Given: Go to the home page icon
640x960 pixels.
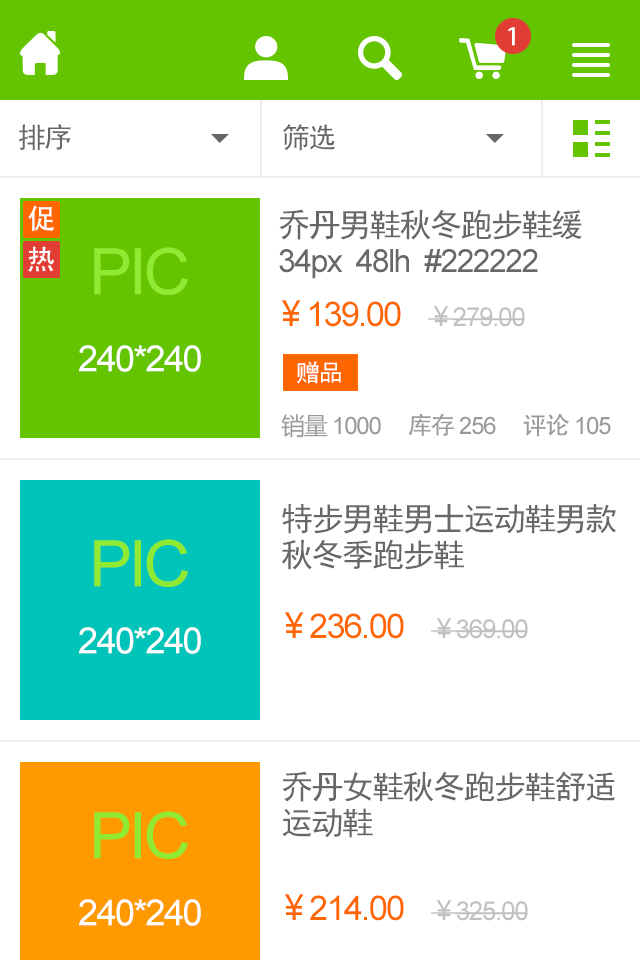Looking at the screenshot, I should [x=40, y=54].
